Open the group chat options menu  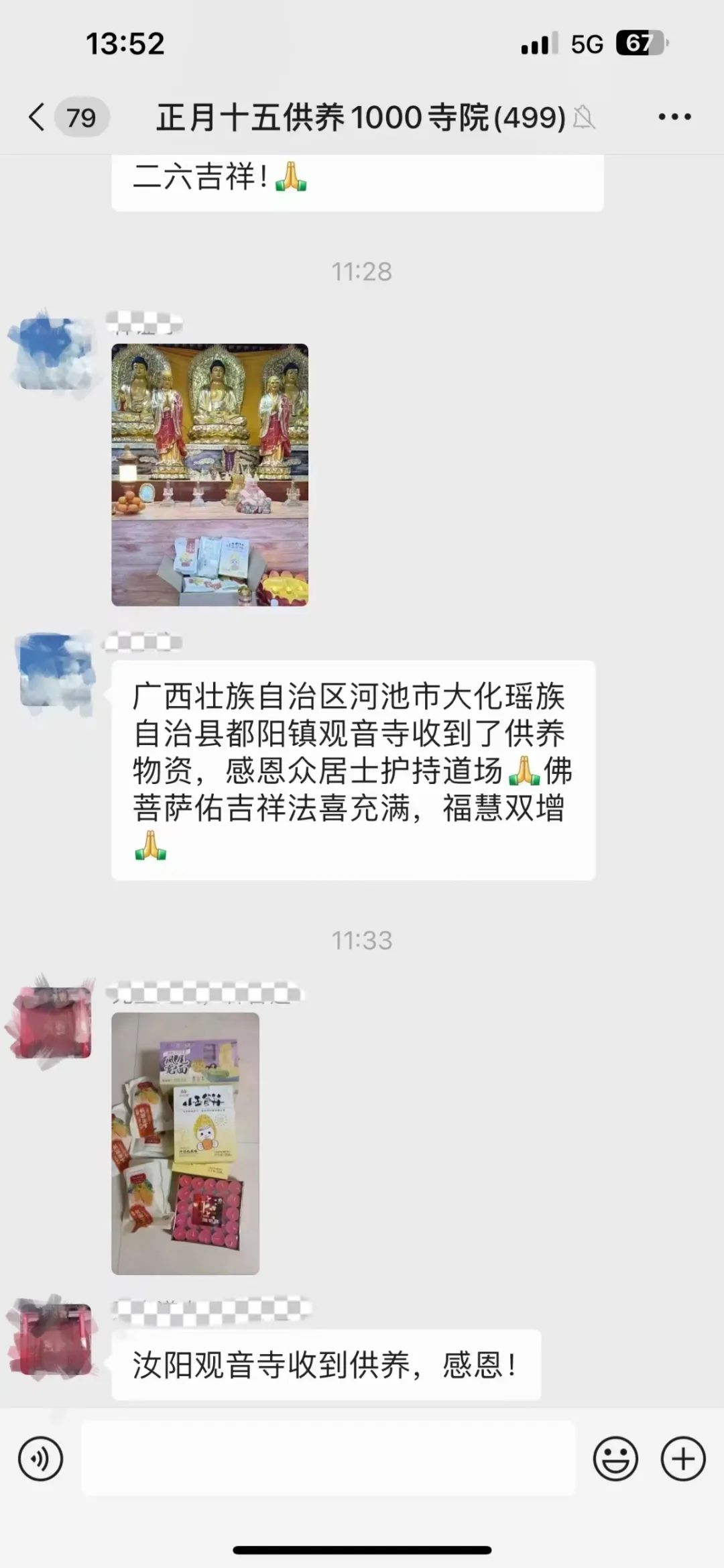pos(674,117)
